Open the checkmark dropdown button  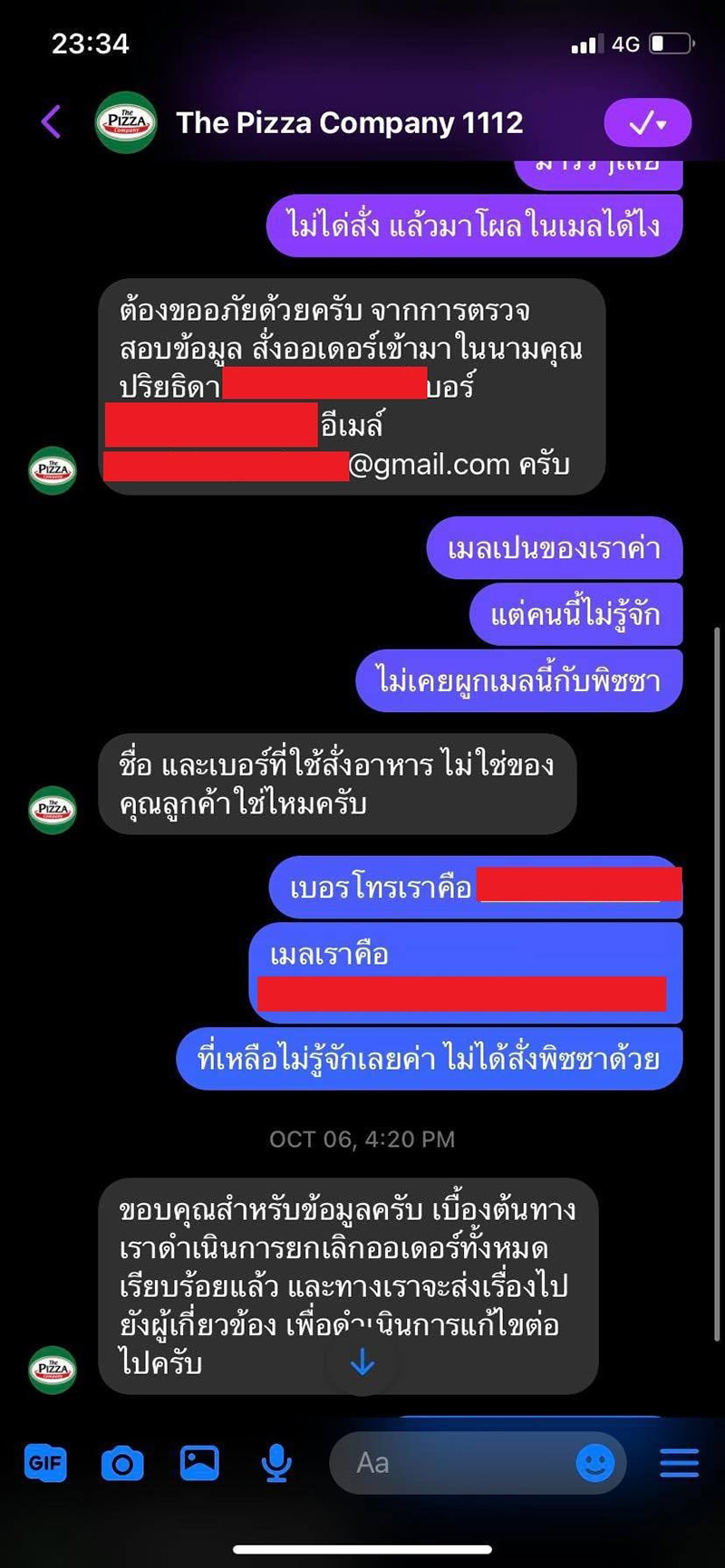coord(647,123)
